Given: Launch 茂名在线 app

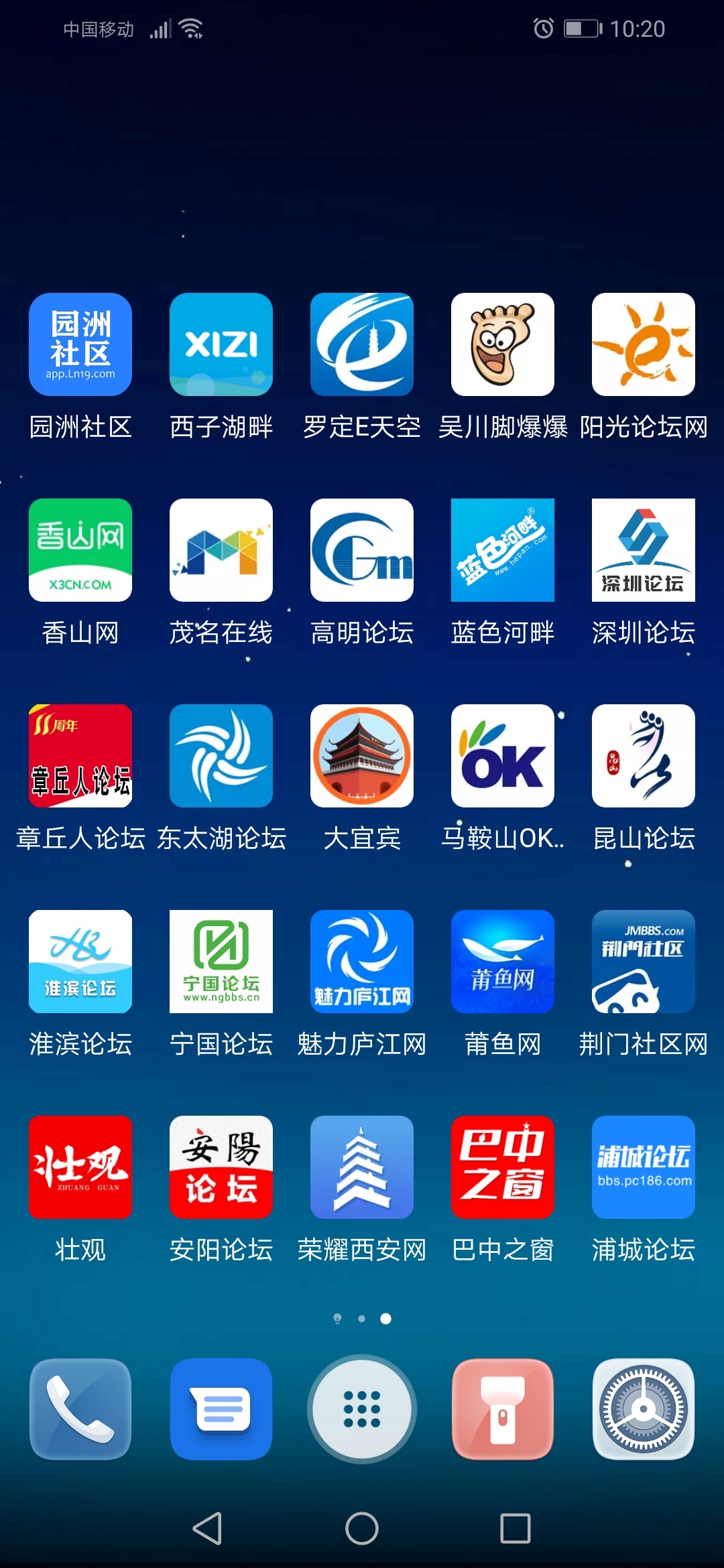Looking at the screenshot, I should (221, 550).
